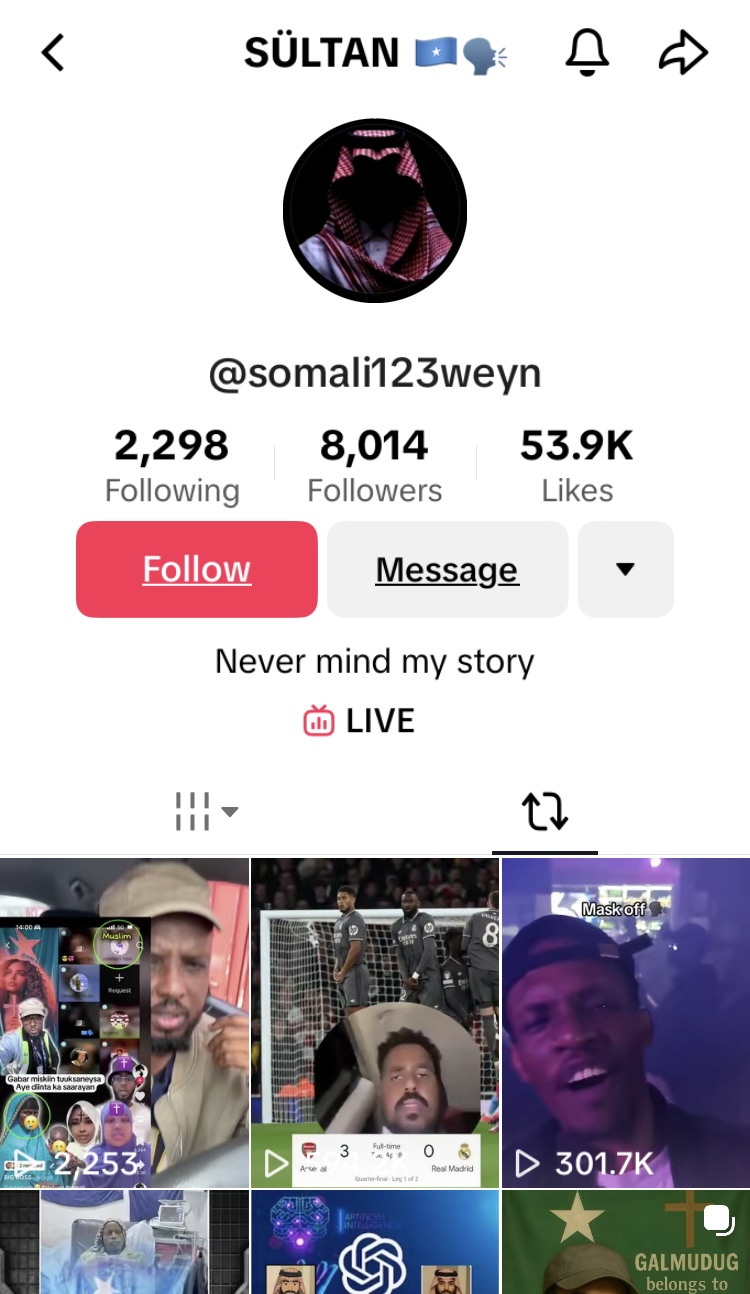Expand the suggested accounts dropdown arrow

625,569
